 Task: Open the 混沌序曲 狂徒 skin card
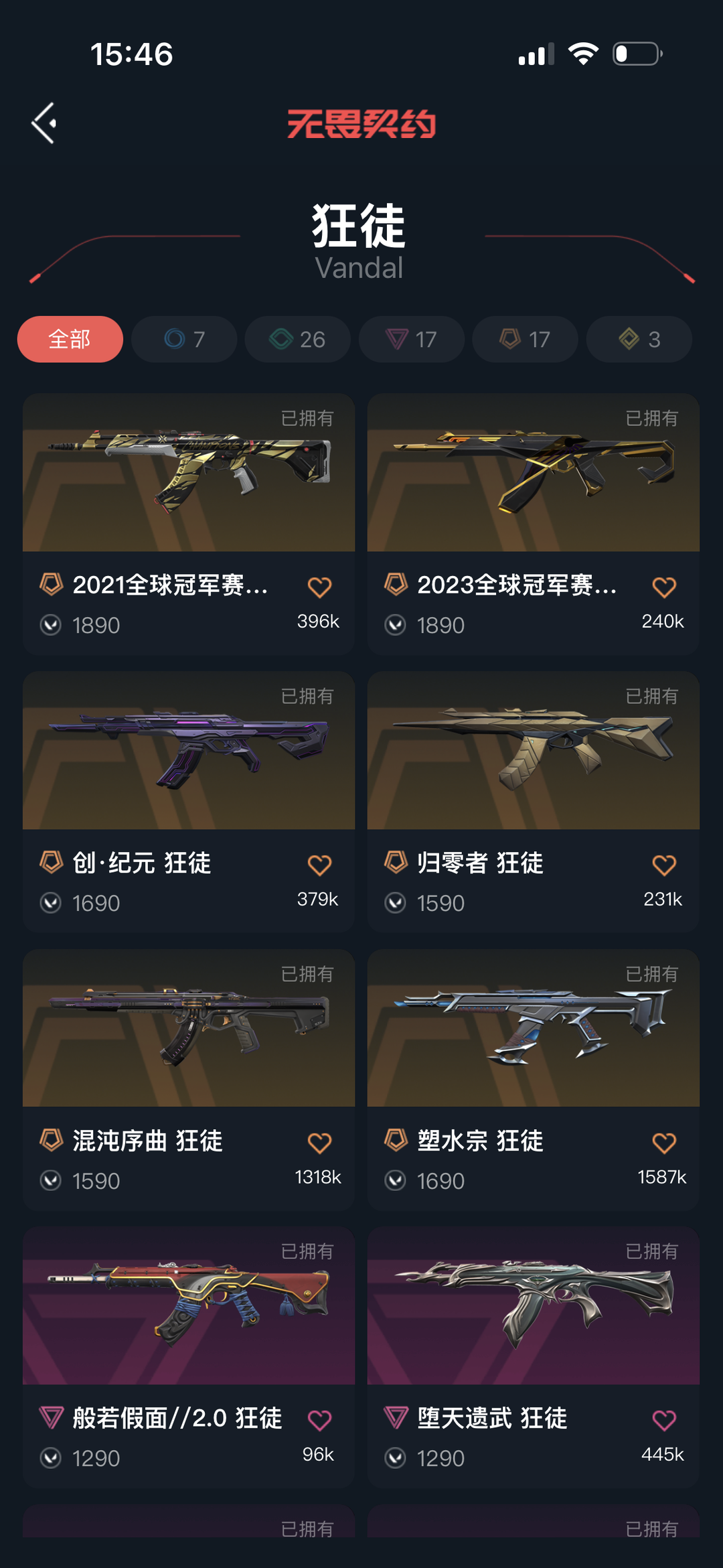pyautogui.click(x=189, y=1079)
